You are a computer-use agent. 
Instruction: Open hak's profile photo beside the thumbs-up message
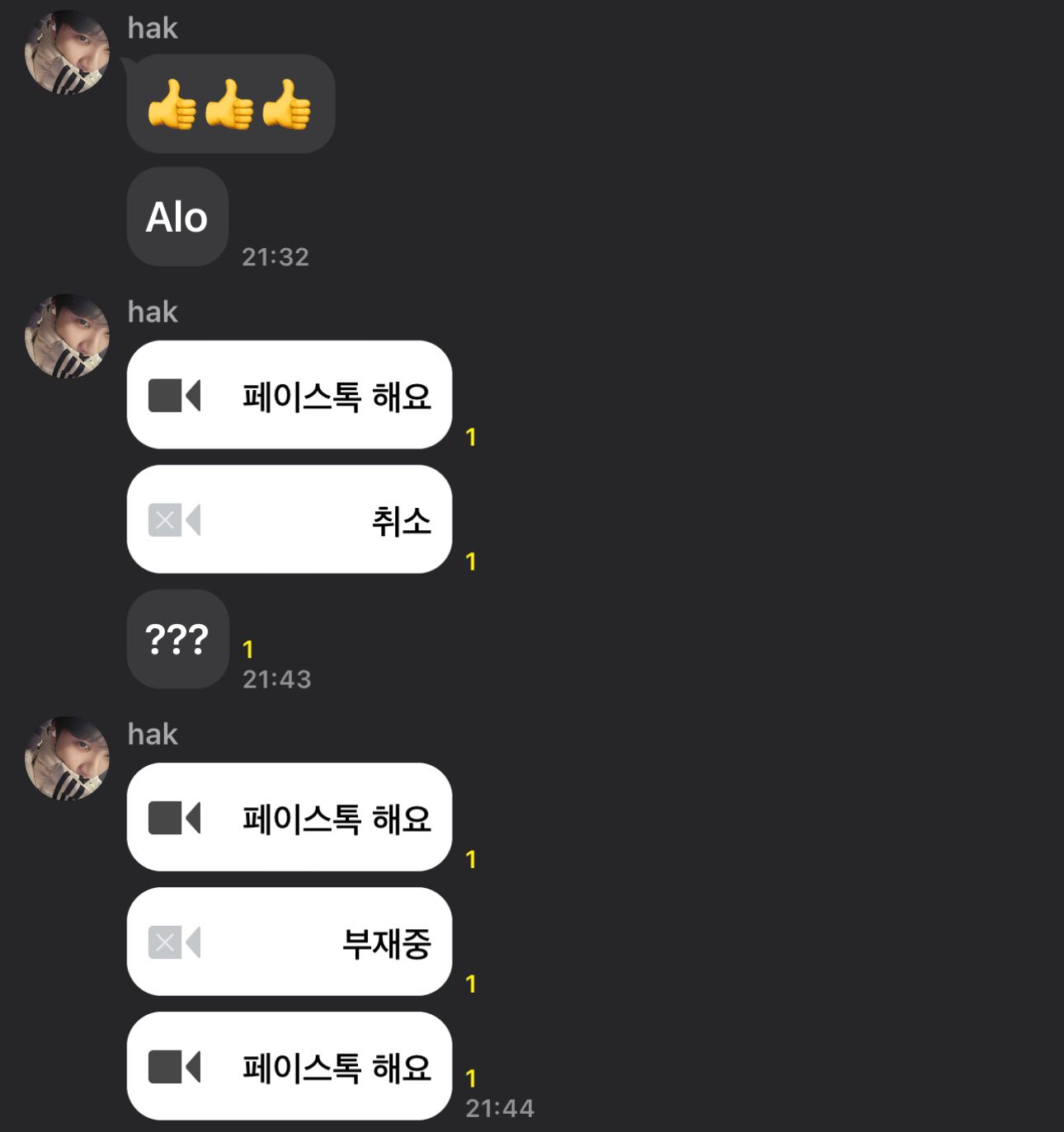[x=67, y=53]
